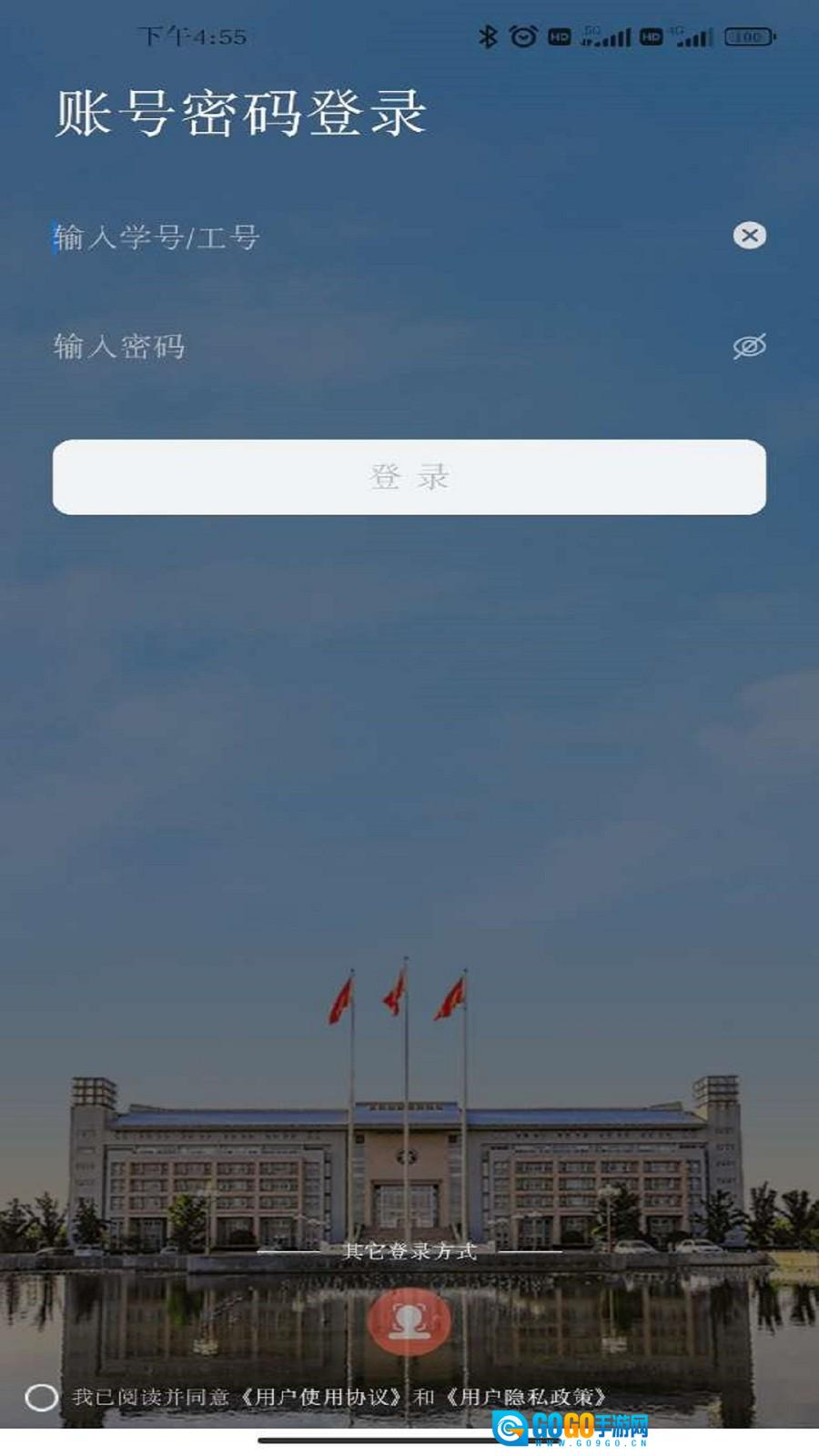The width and height of the screenshot is (819, 1456).
Task: Tap the 输入密码 password field
Action: (x=364, y=347)
